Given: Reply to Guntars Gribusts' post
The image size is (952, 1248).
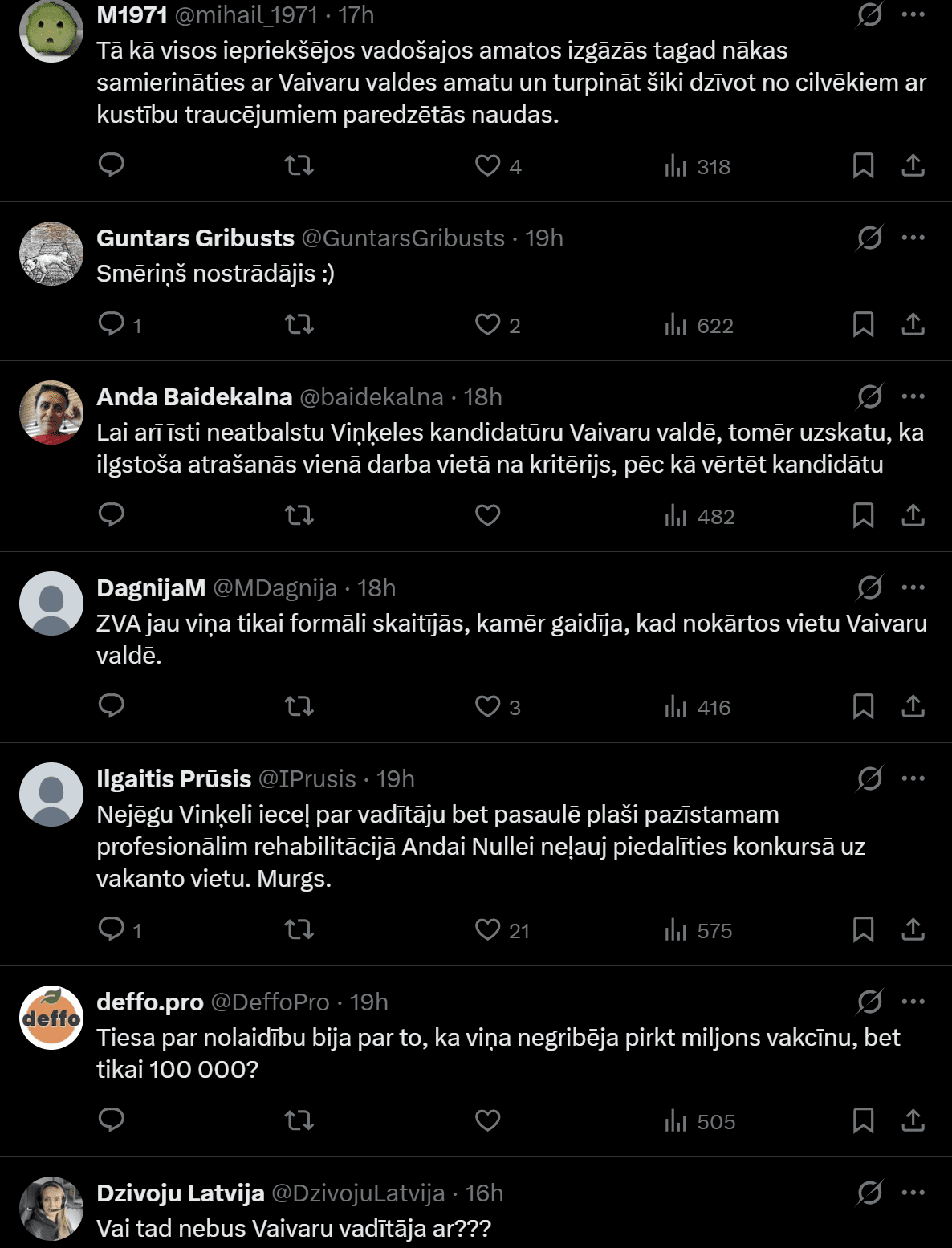Looking at the screenshot, I should (111, 324).
